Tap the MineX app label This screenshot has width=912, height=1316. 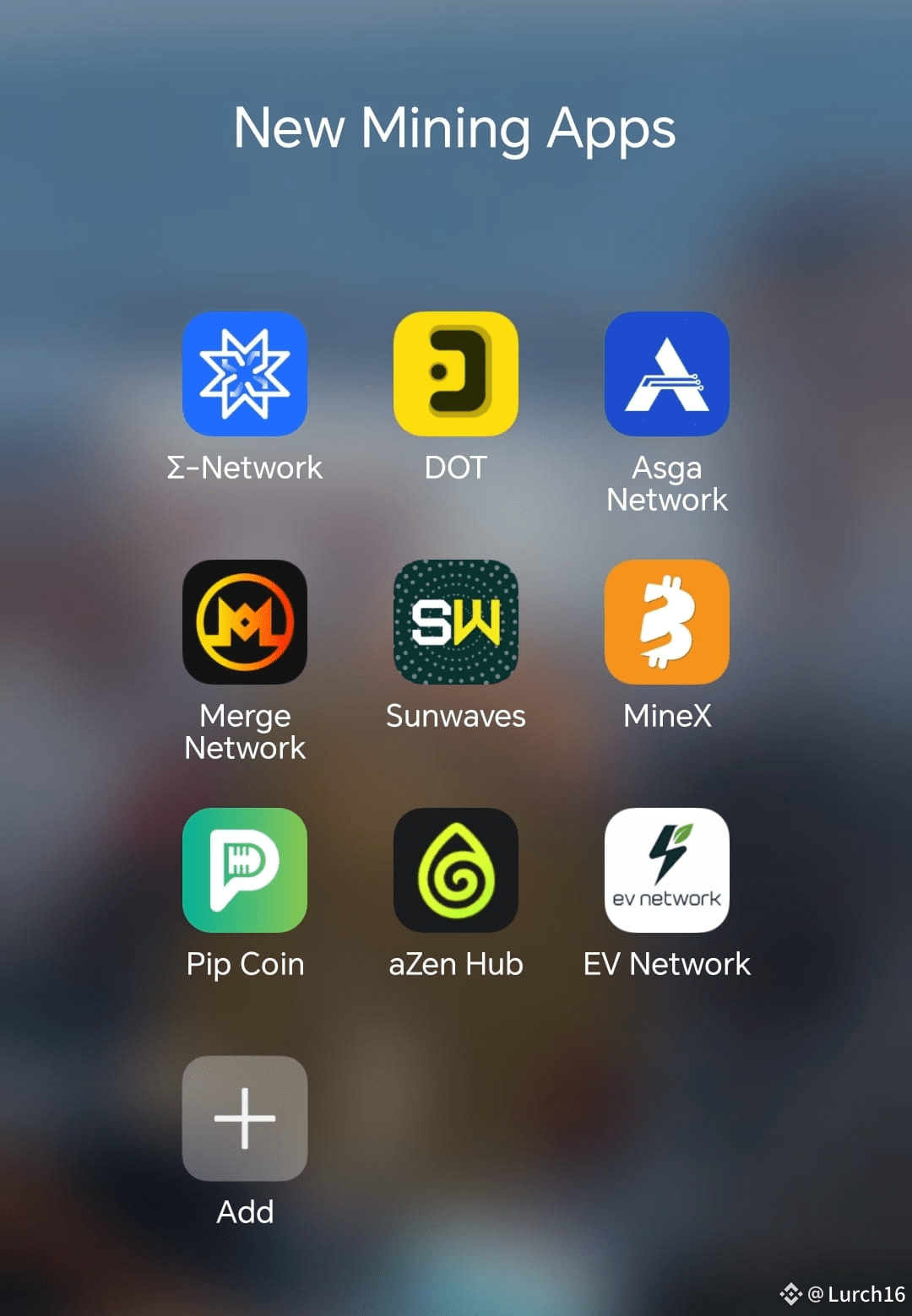point(667,716)
